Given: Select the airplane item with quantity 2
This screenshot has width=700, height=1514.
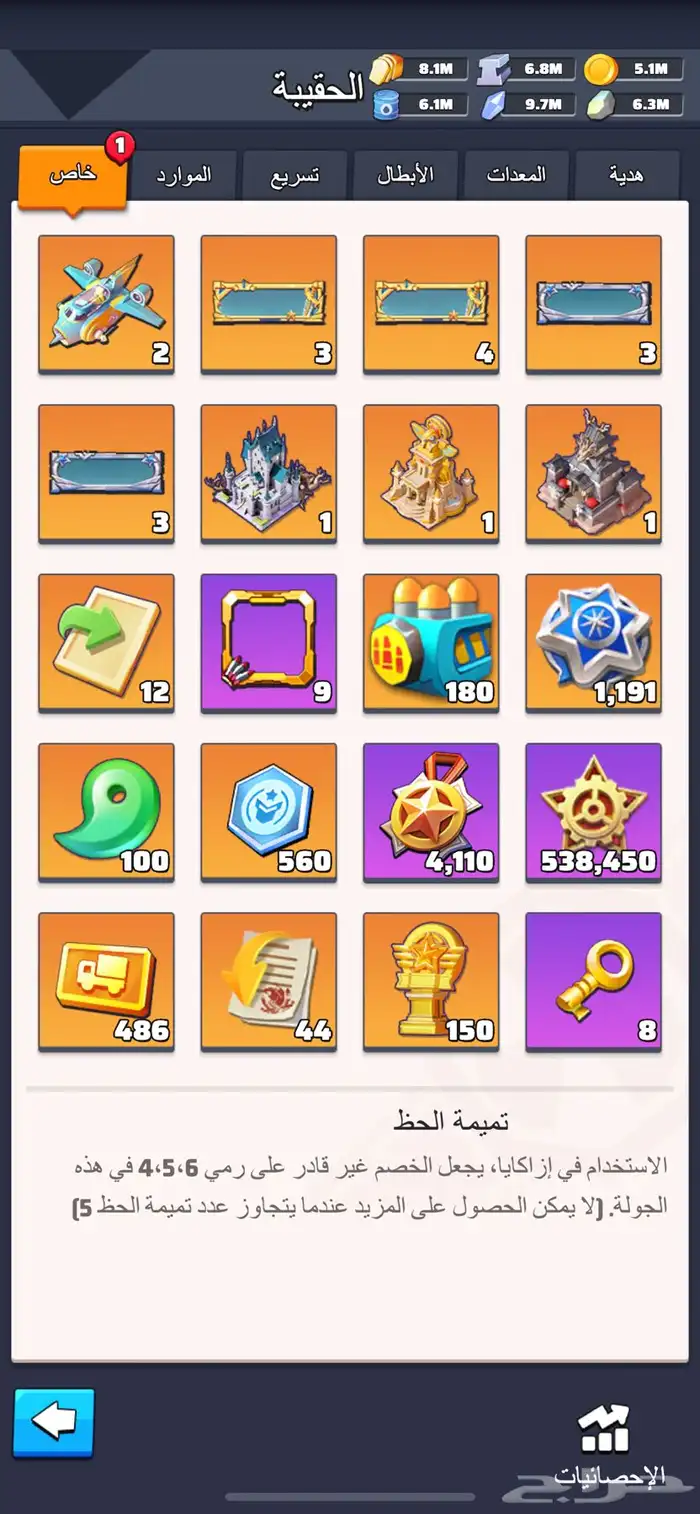Looking at the screenshot, I should tap(106, 303).
